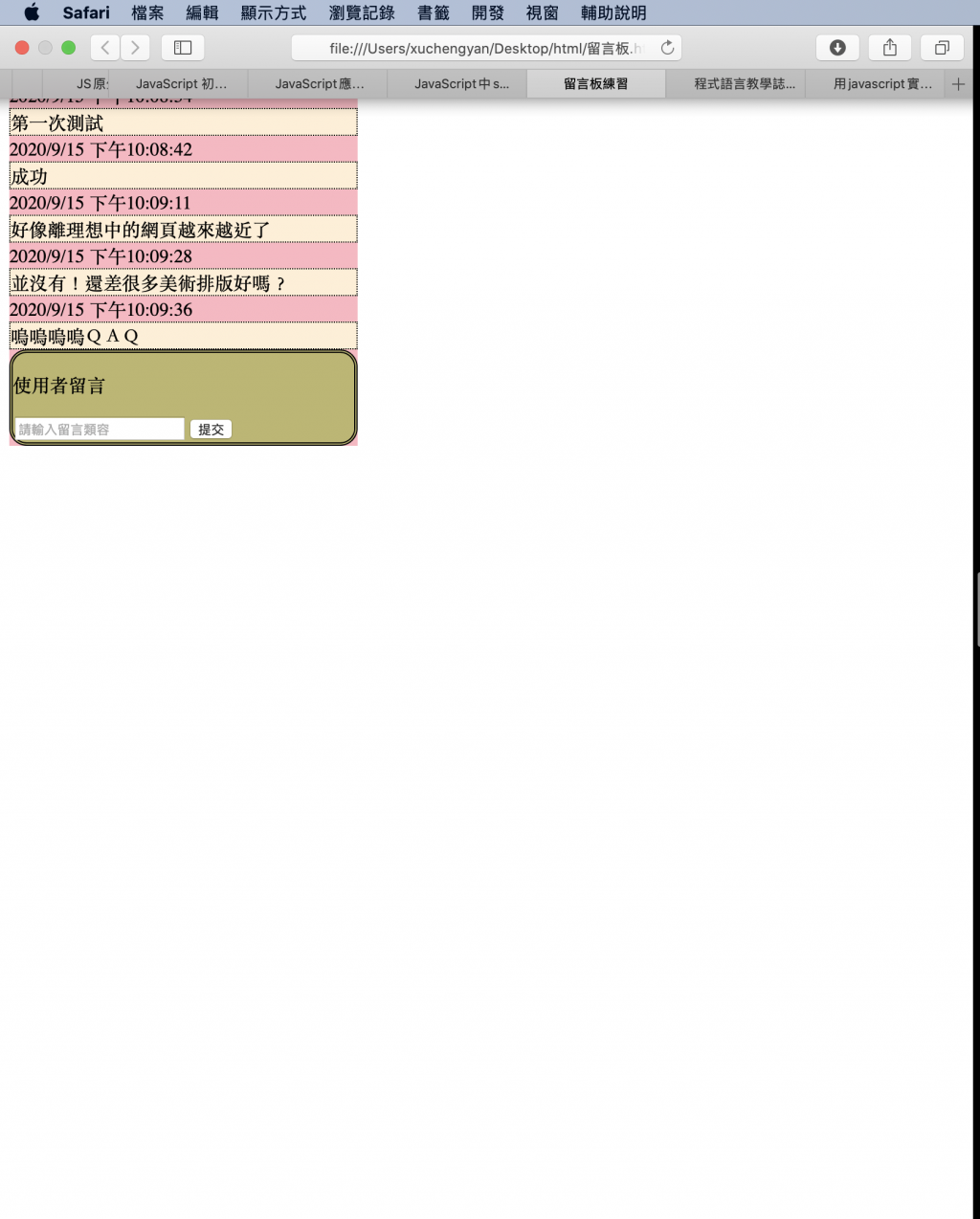Open the 開發 develop menu

point(487,12)
